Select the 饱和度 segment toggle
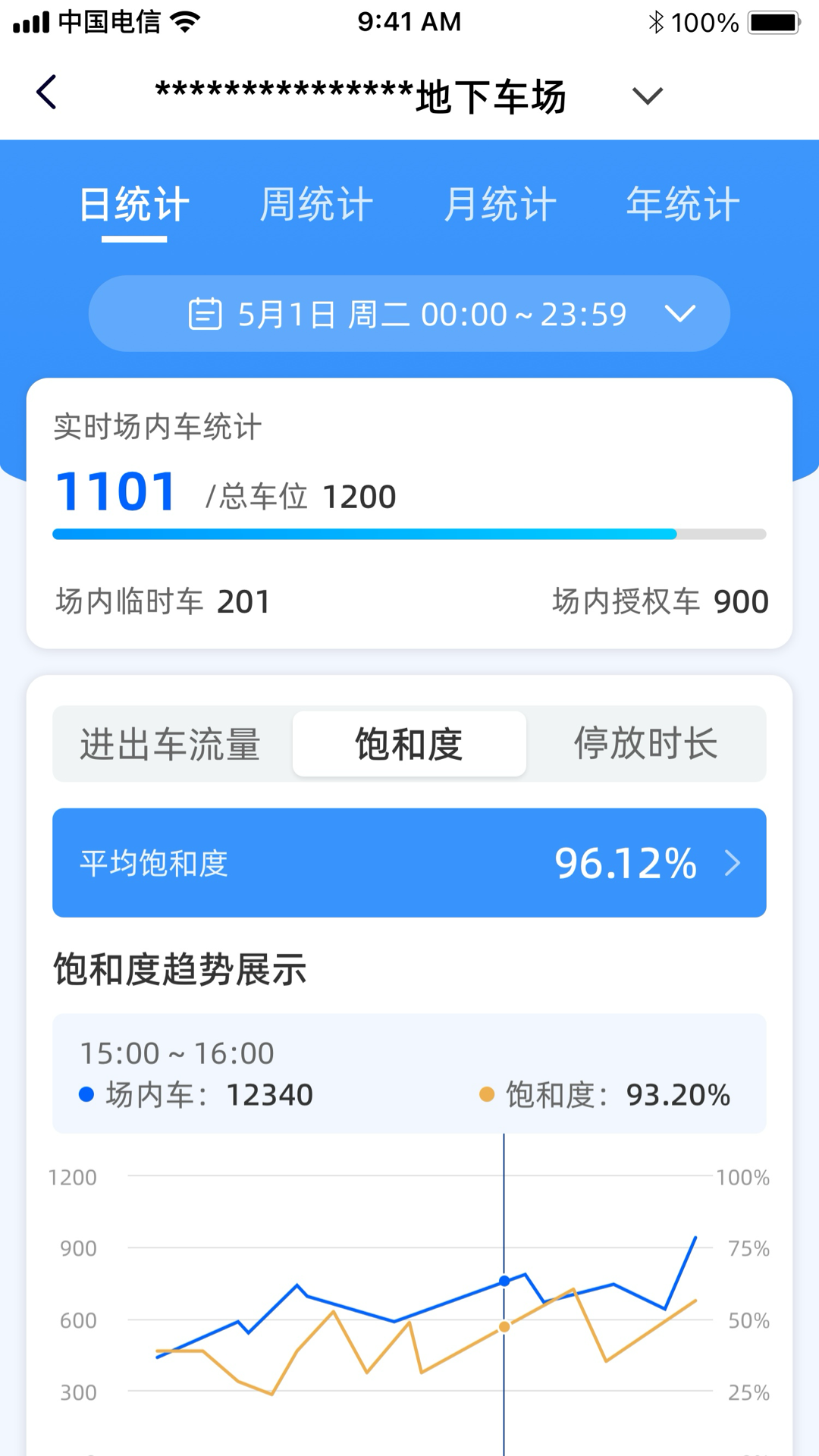This screenshot has height=1456, width=819. 409,745
